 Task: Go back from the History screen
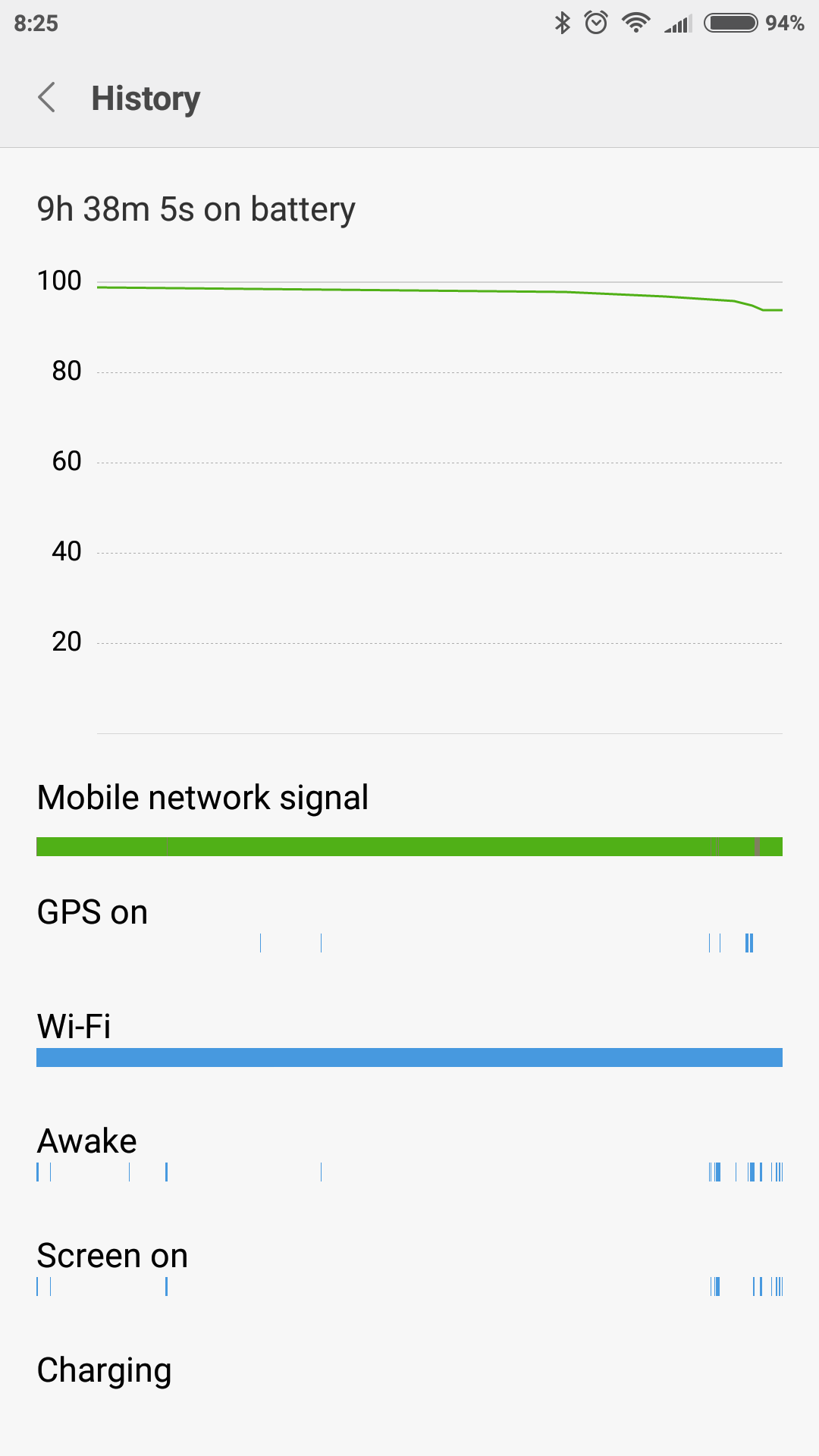point(47,98)
